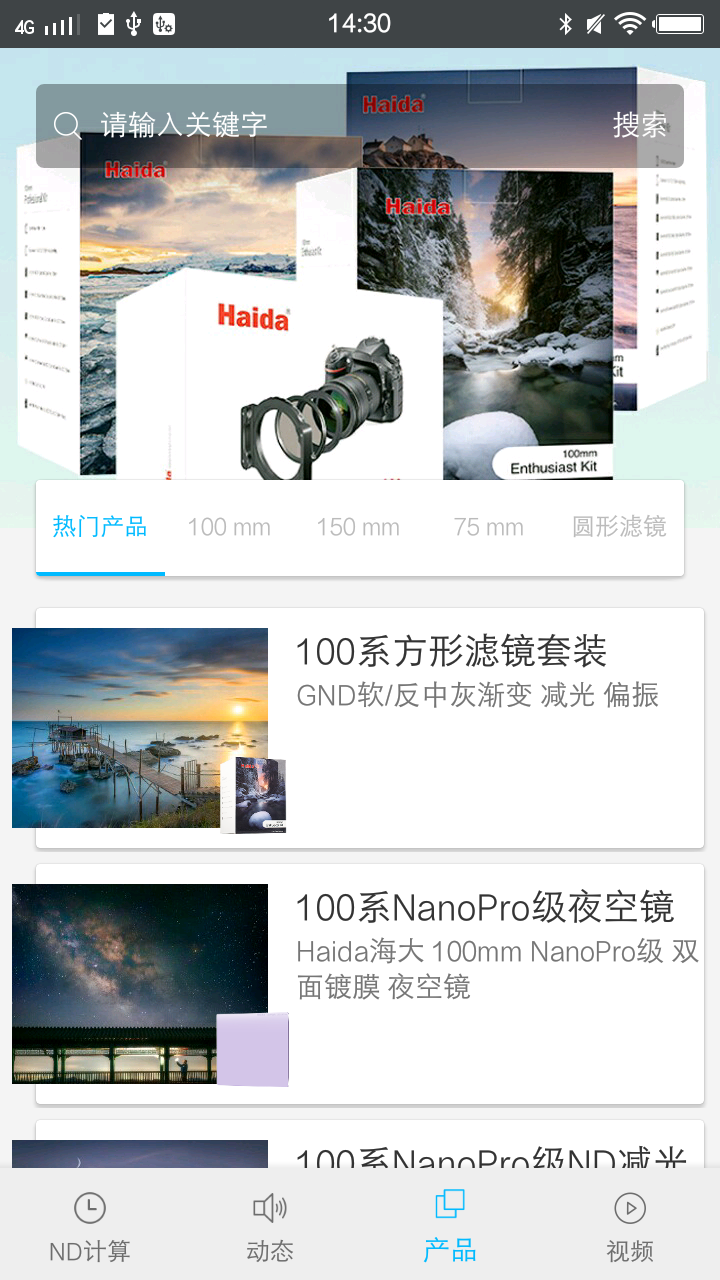The image size is (720, 1280).
Task: Go to the 视频 video tab
Action: [x=630, y=1226]
